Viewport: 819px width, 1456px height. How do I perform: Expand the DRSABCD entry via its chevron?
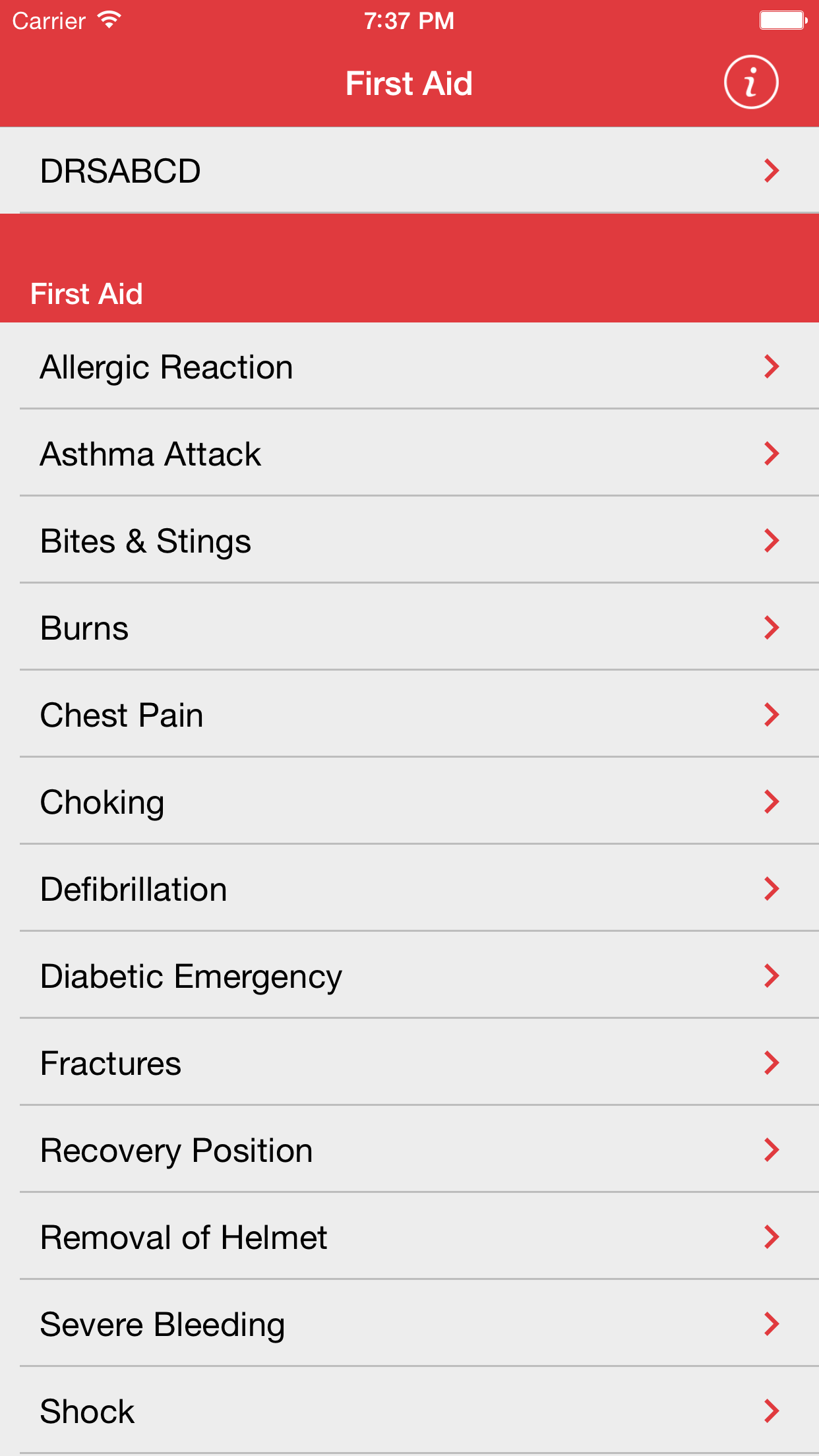[770, 170]
